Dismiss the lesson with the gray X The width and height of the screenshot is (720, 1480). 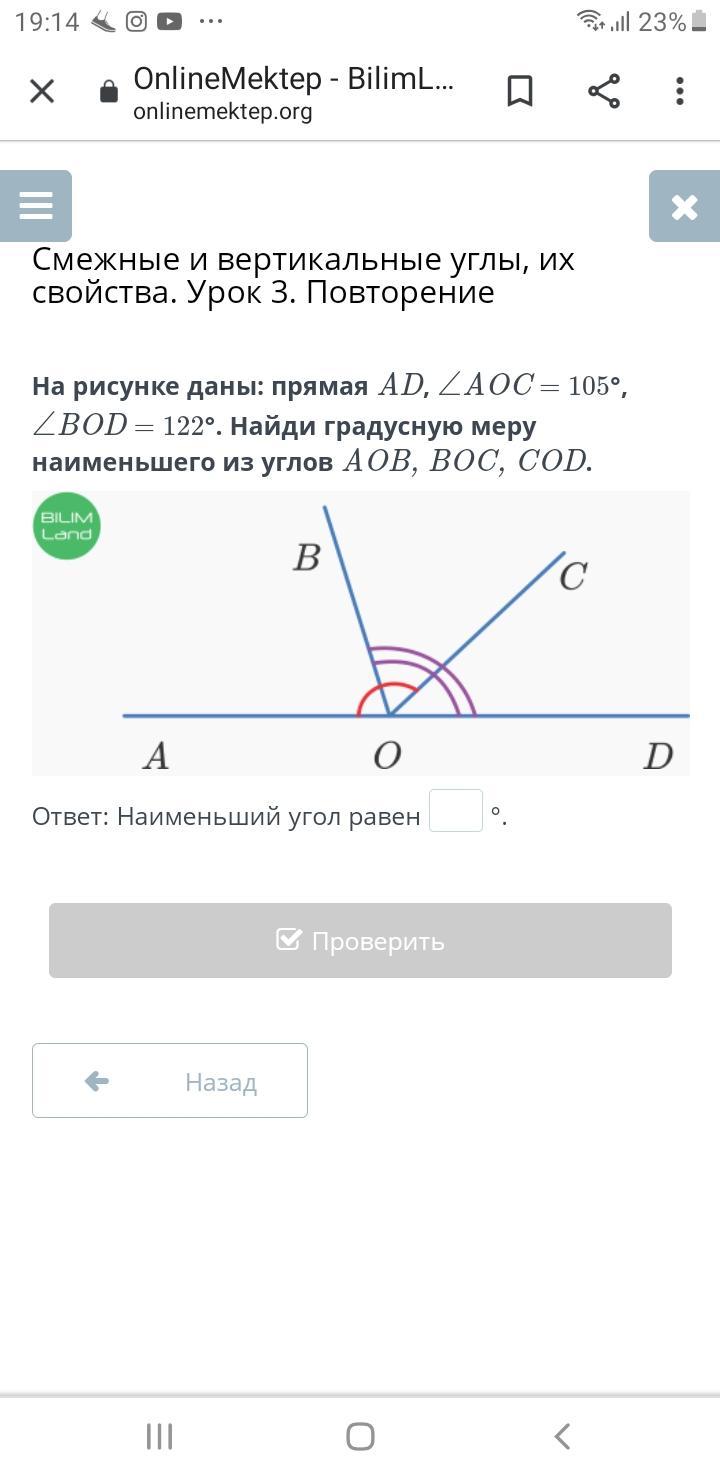[684, 206]
